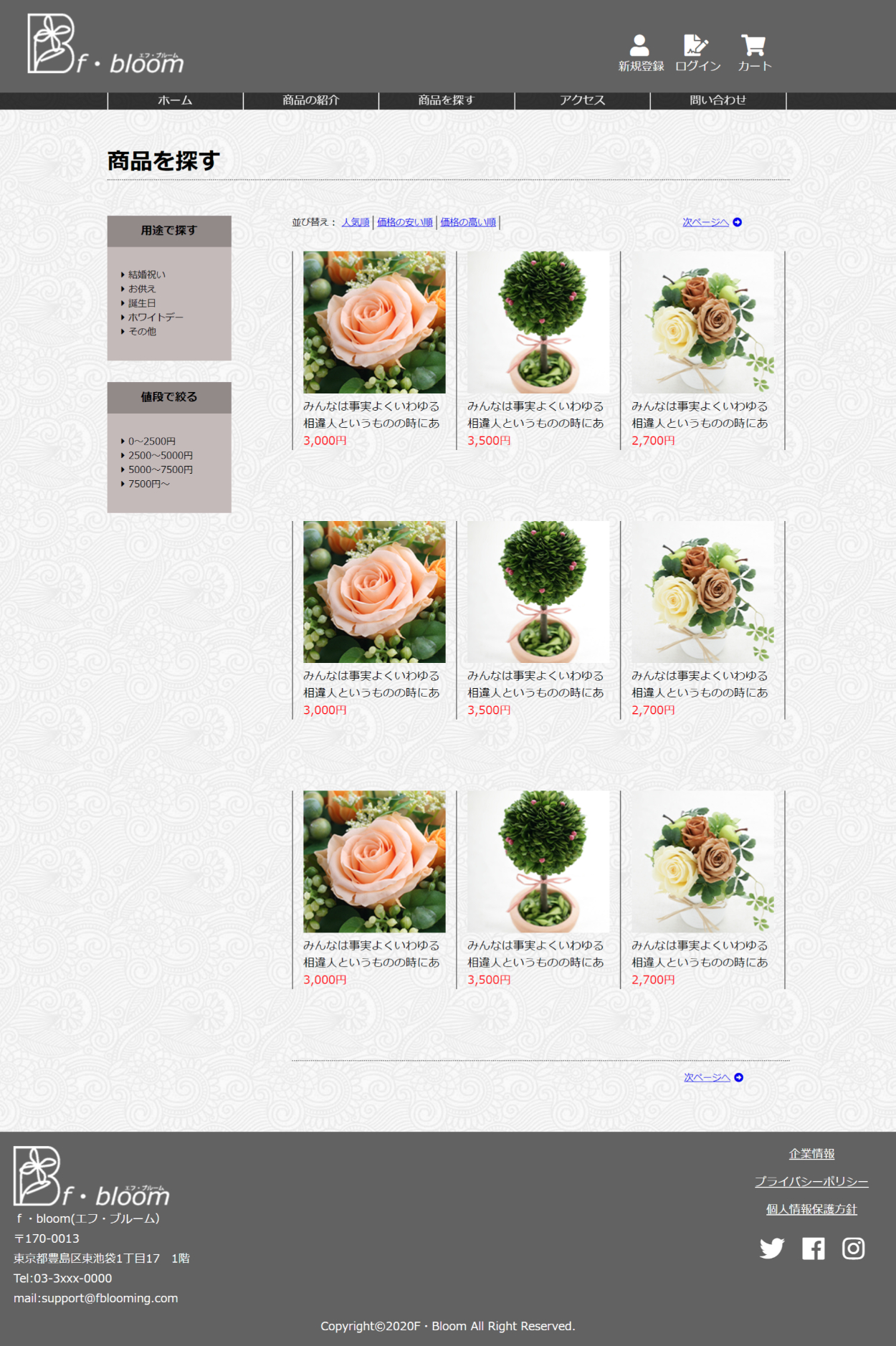Open the ログイン login icon
The width and height of the screenshot is (896, 1346).
(697, 52)
